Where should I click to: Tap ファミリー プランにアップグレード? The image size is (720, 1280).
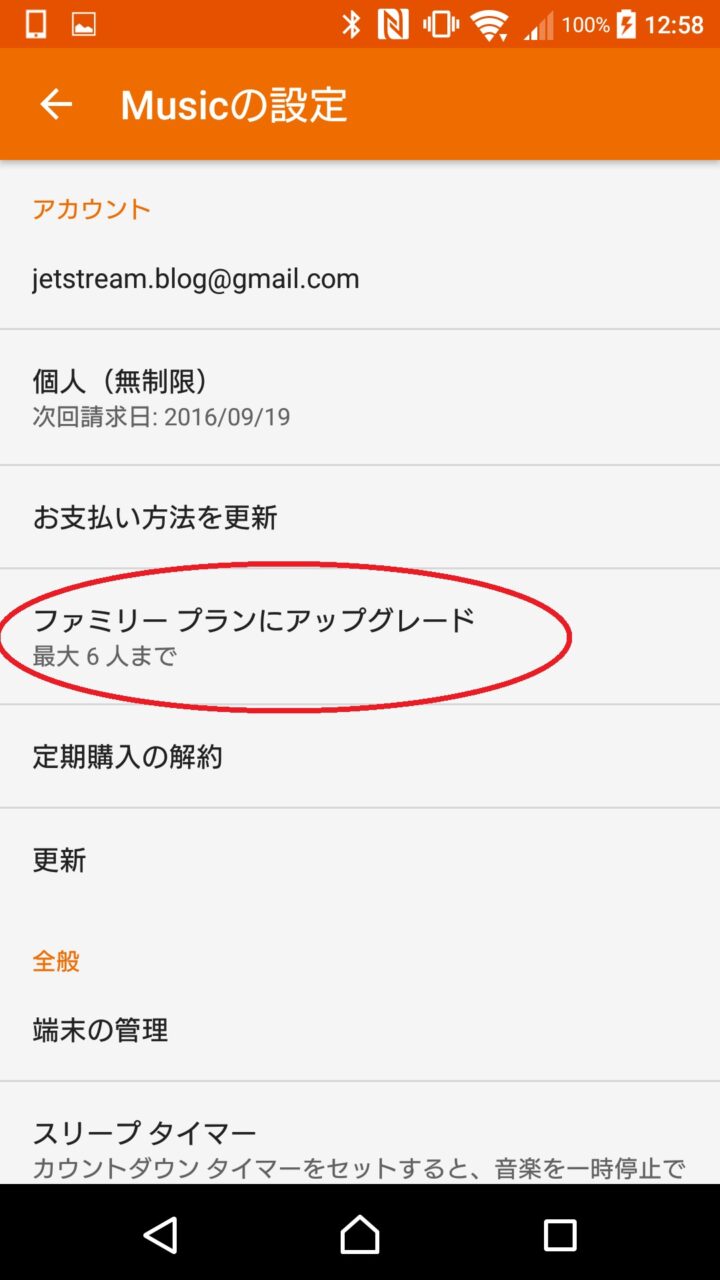tap(360, 636)
